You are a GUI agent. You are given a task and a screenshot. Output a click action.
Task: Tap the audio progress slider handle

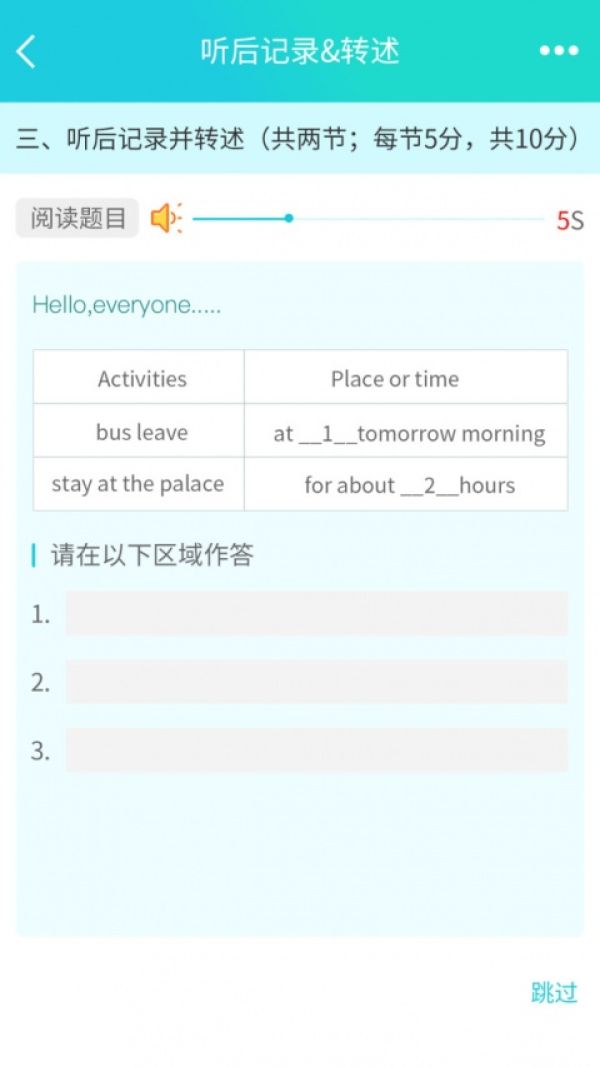289,218
